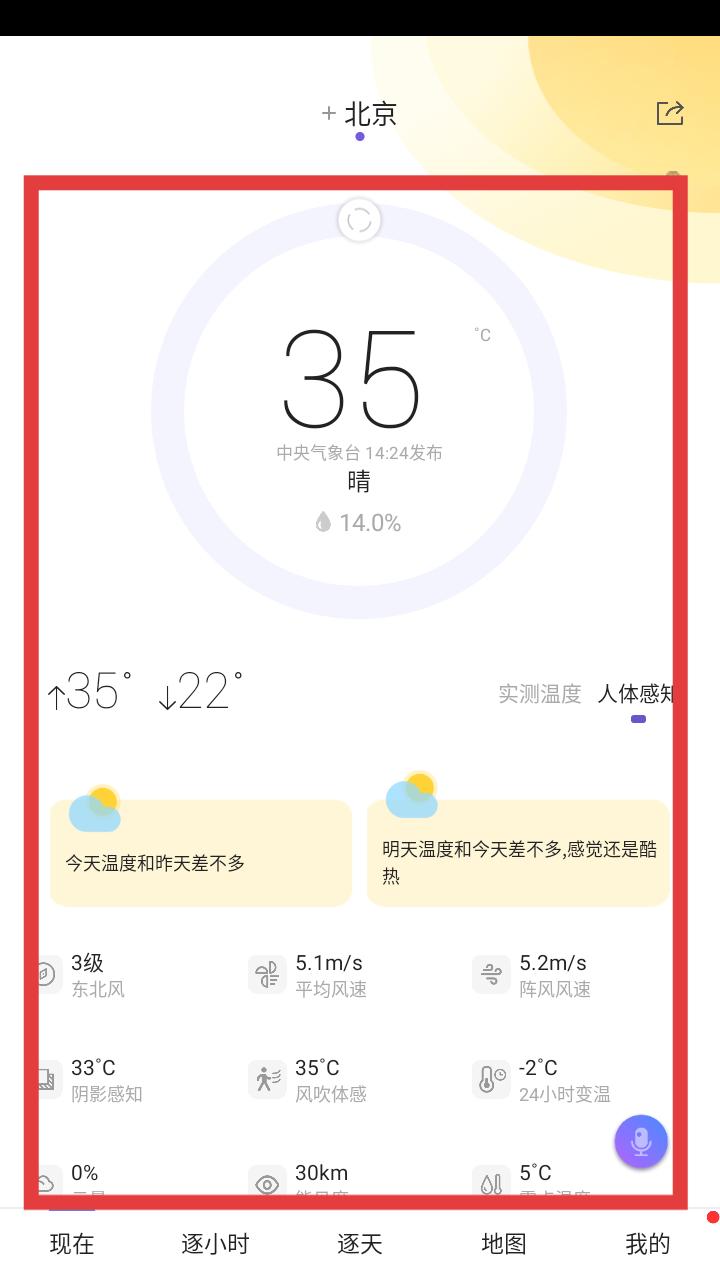Switch to the 现在 tab
The image size is (720, 1280).
tap(72, 1244)
